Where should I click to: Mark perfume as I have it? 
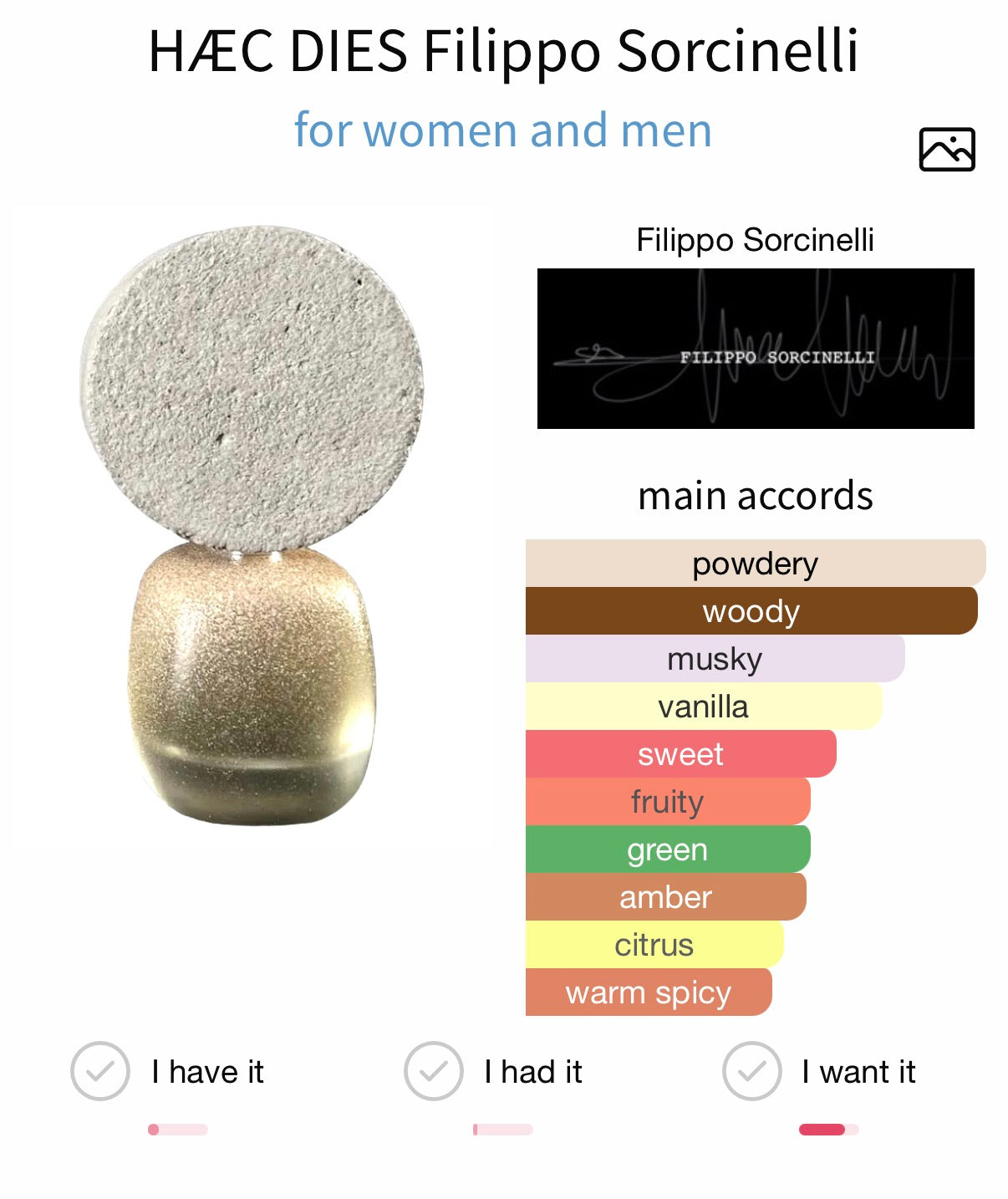click(100, 1071)
